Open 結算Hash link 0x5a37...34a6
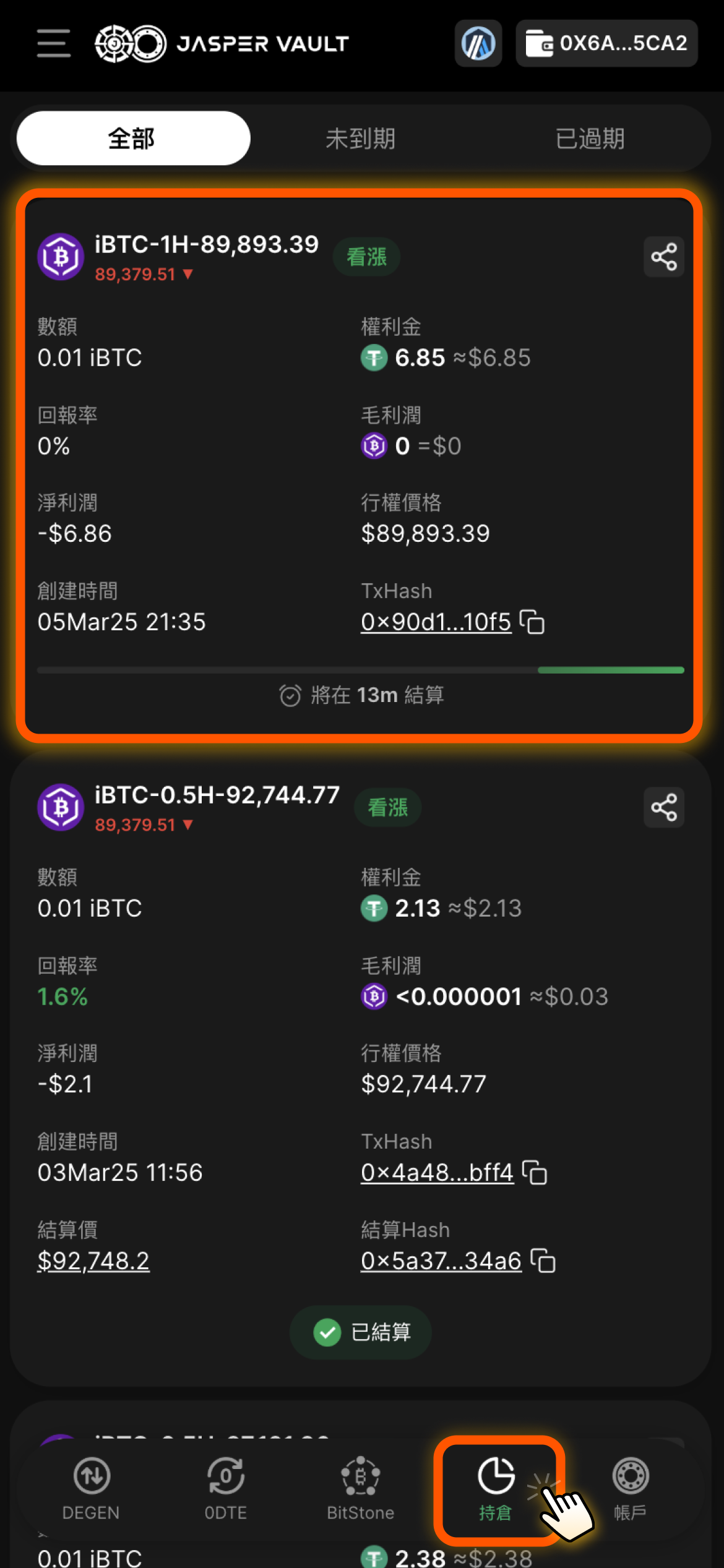Screen dimensions: 724x1568 [x=441, y=1261]
